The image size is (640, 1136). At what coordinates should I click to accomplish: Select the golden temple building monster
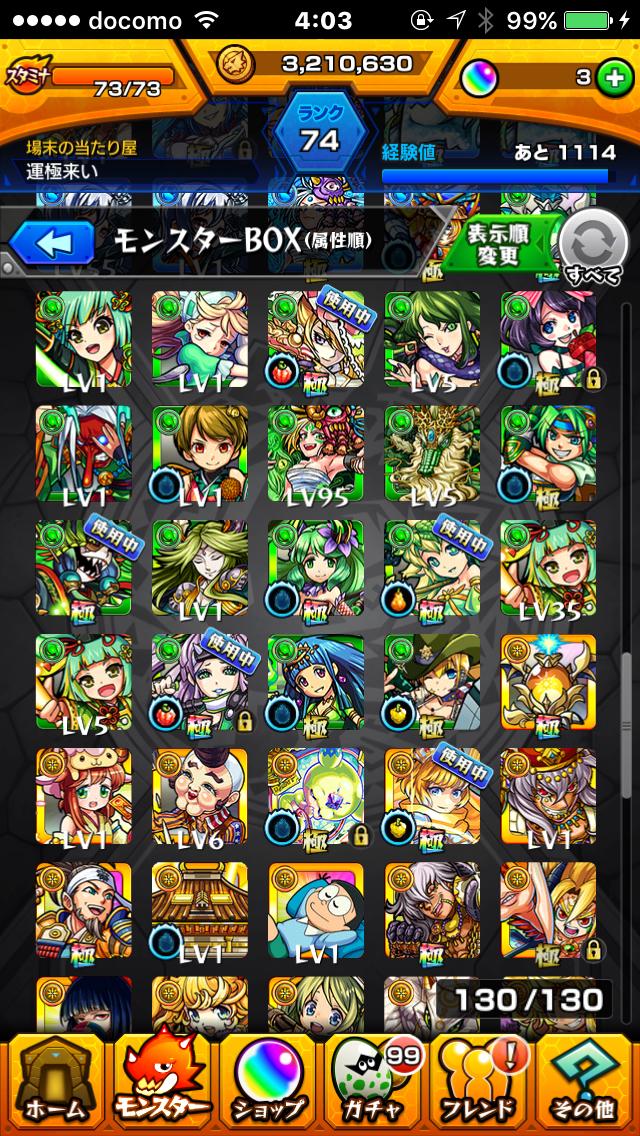point(199,911)
